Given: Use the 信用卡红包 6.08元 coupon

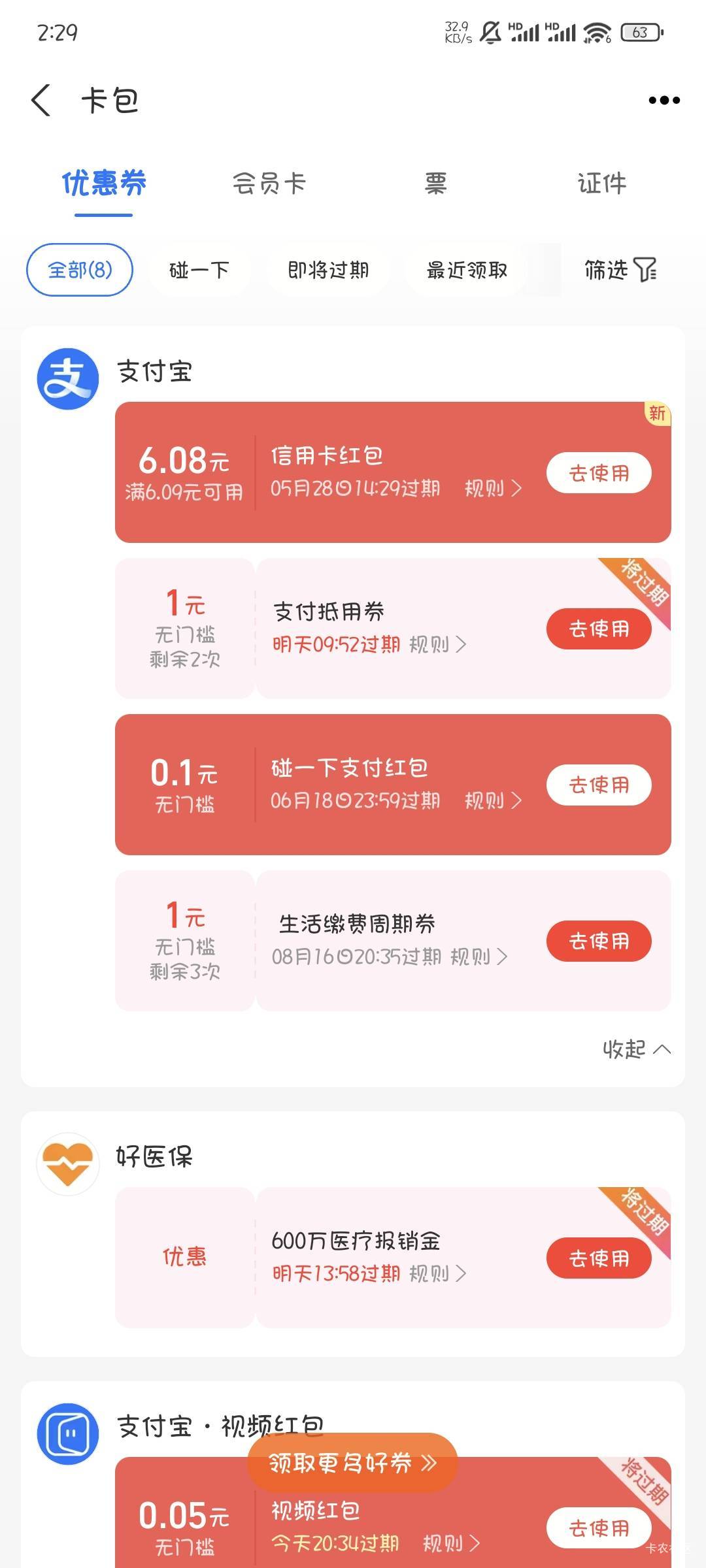Looking at the screenshot, I should tap(599, 473).
